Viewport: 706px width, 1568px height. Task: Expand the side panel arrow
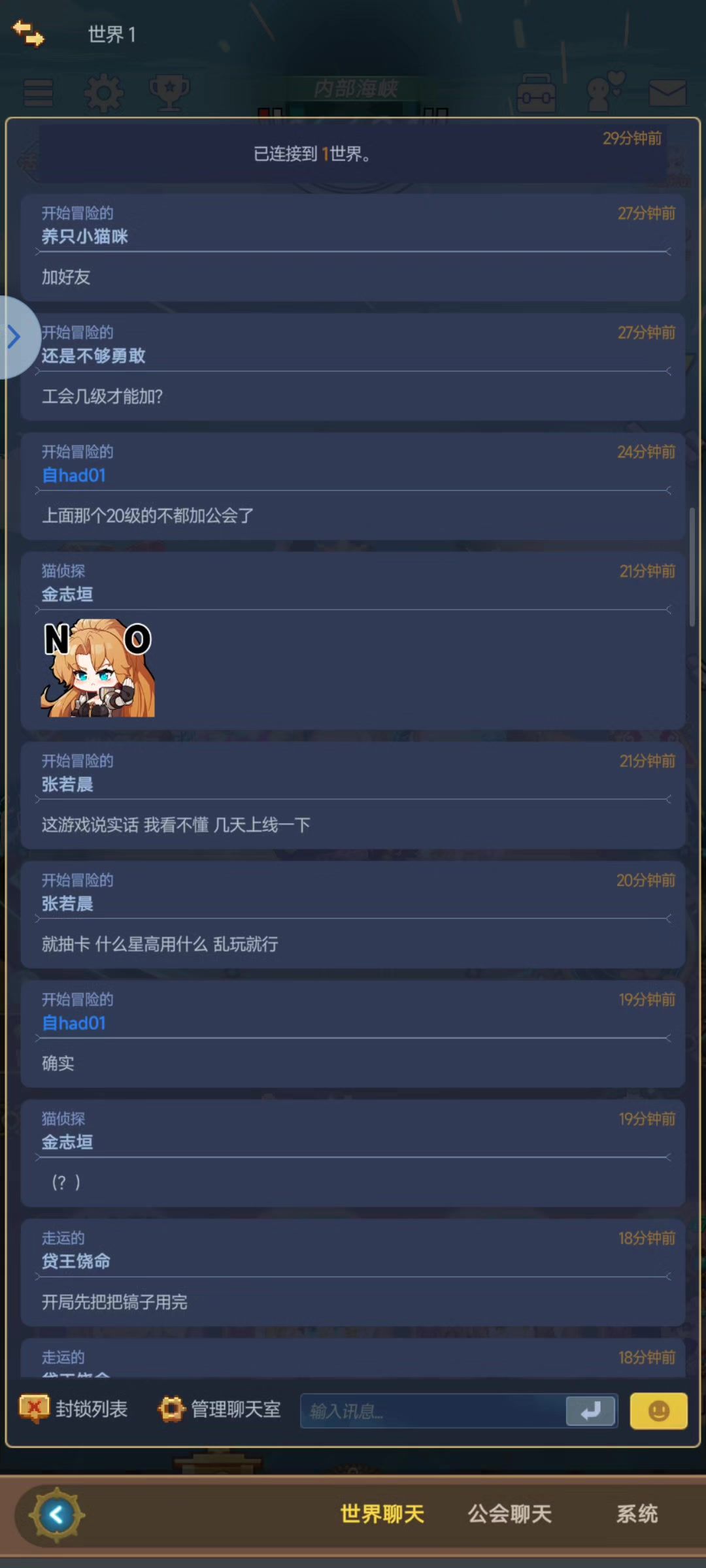click(14, 337)
